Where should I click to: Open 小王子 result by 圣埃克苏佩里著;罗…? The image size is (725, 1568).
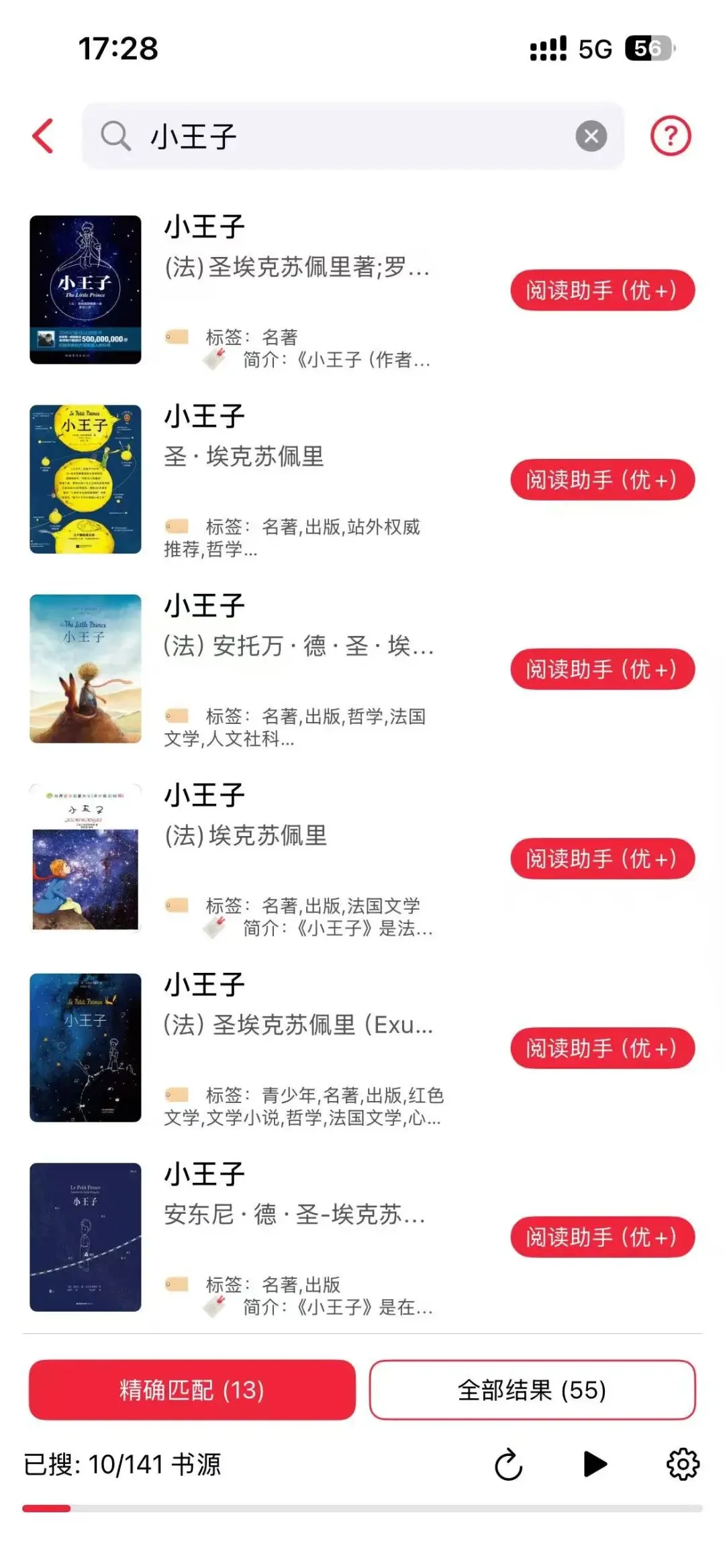[295, 268]
